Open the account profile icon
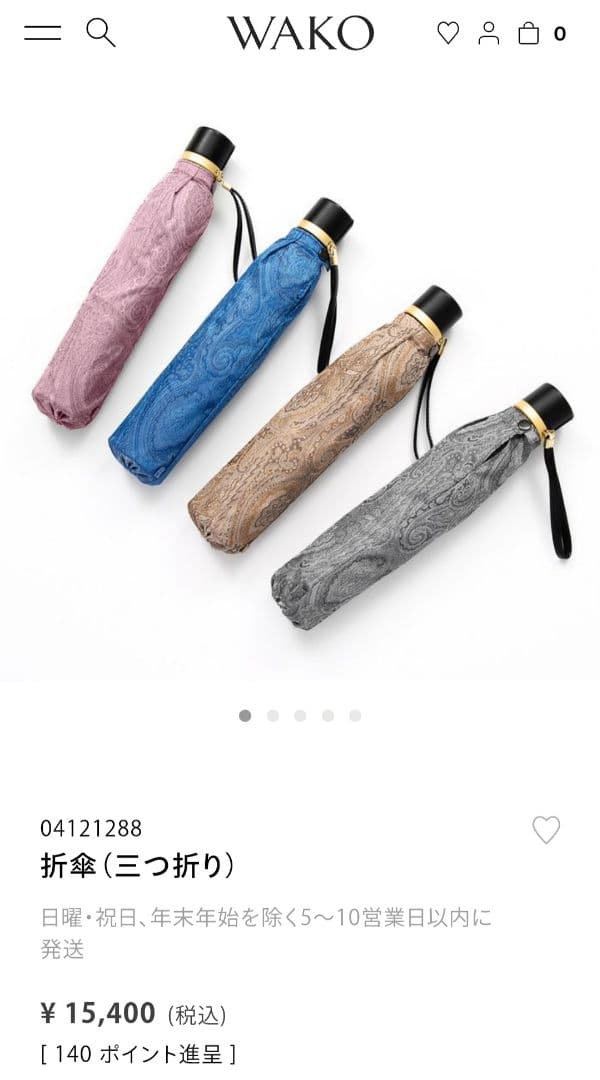The image size is (600, 1080). pos(488,33)
